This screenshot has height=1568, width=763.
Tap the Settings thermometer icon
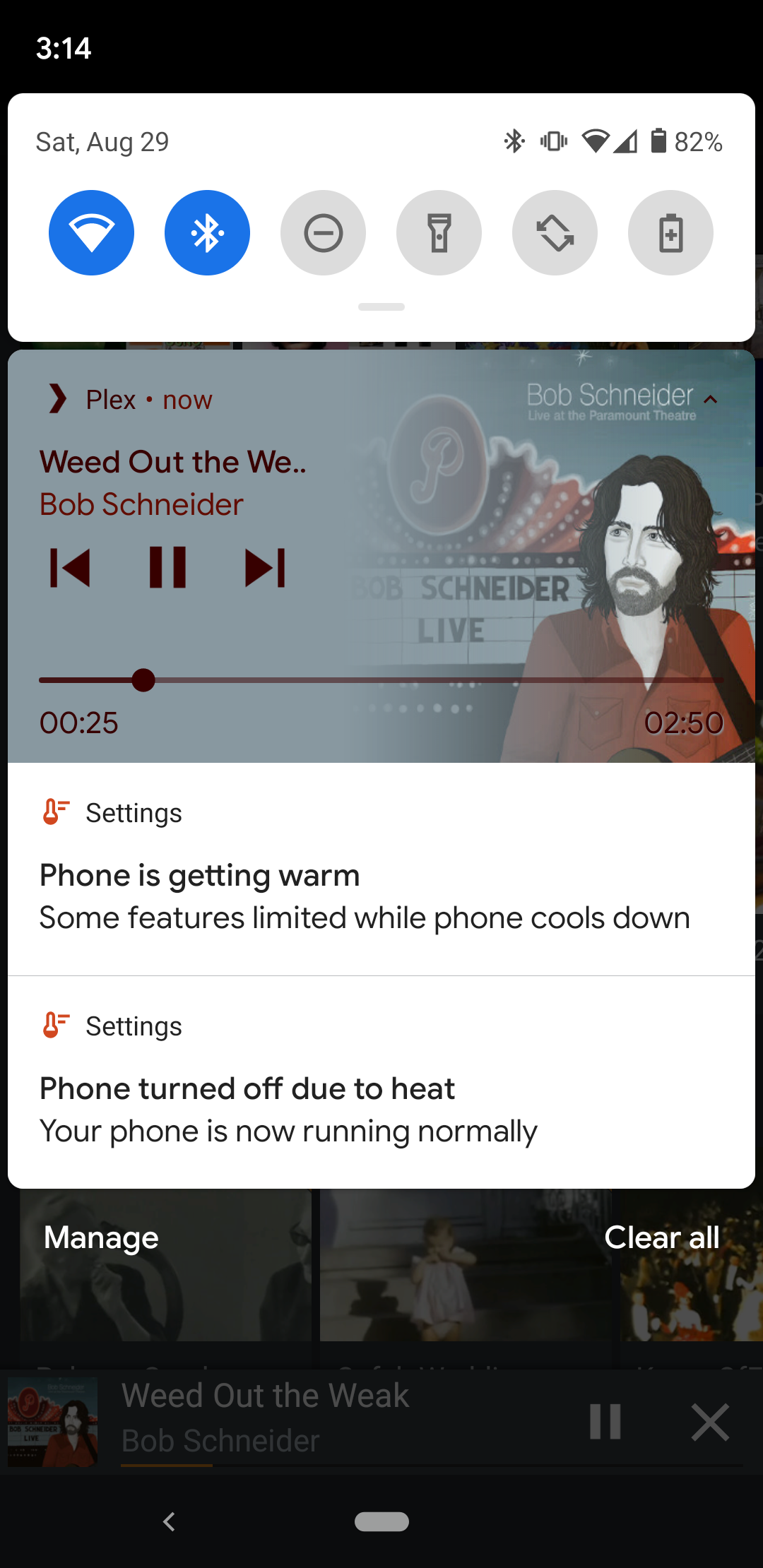pyautogui.click(x=56, y=812)
